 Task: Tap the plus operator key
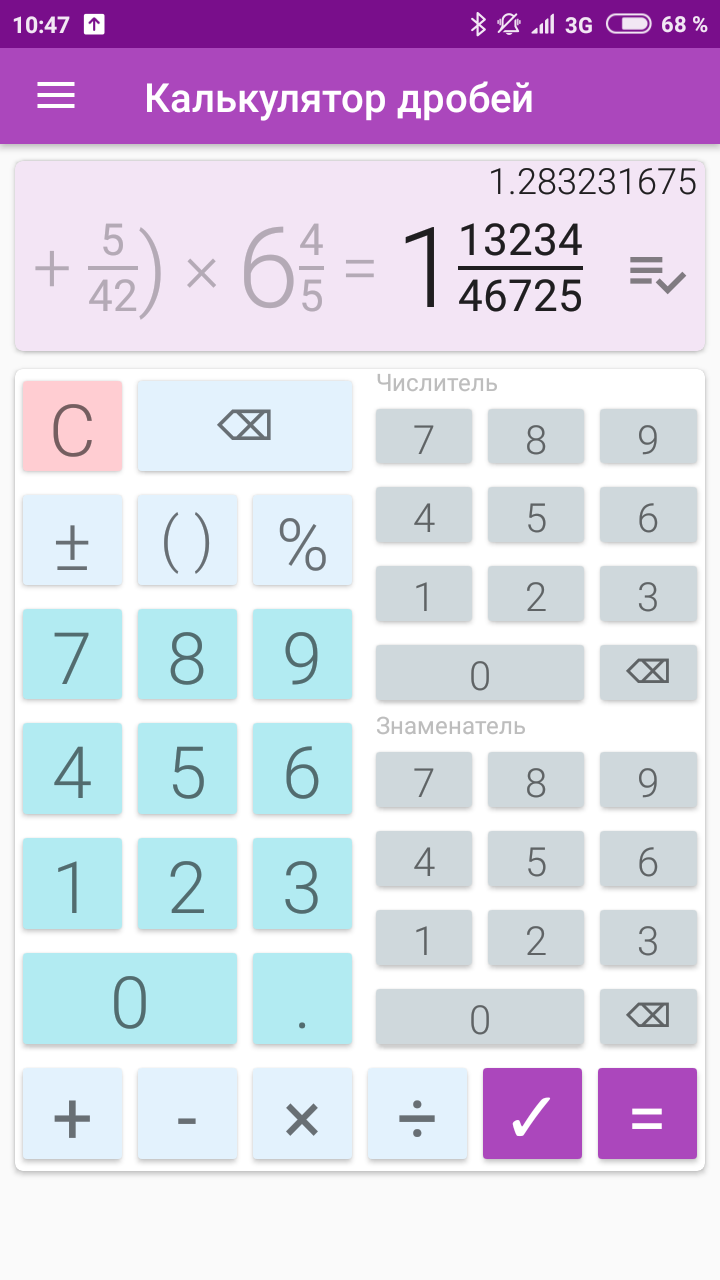(73, 1114)
